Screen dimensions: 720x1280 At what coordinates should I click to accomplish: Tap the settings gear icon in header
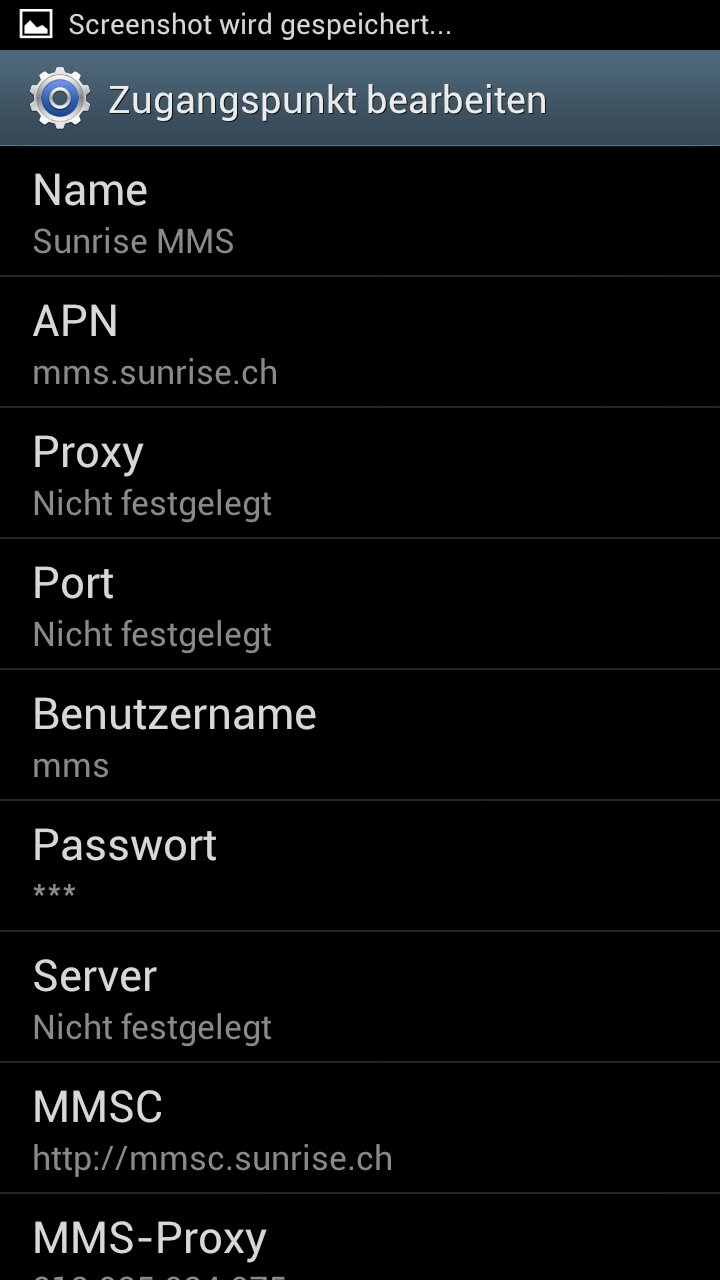tap(59, 99)
